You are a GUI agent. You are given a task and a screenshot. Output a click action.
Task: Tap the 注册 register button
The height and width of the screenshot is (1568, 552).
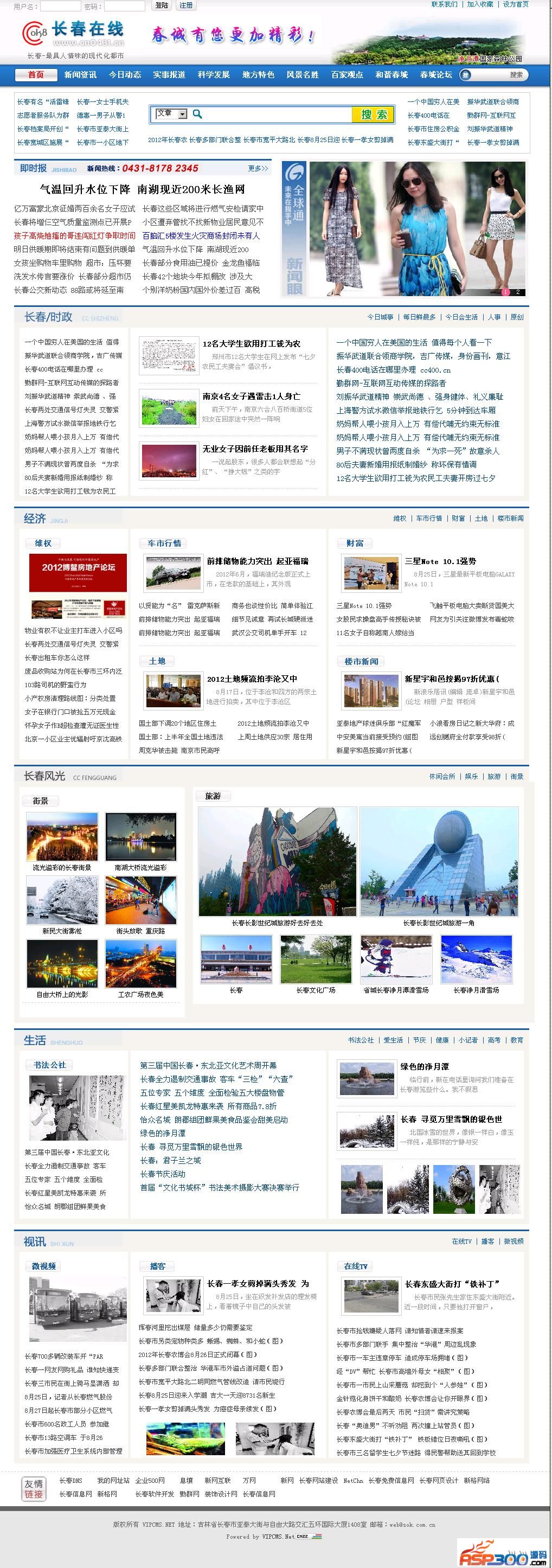pos(186,5)
